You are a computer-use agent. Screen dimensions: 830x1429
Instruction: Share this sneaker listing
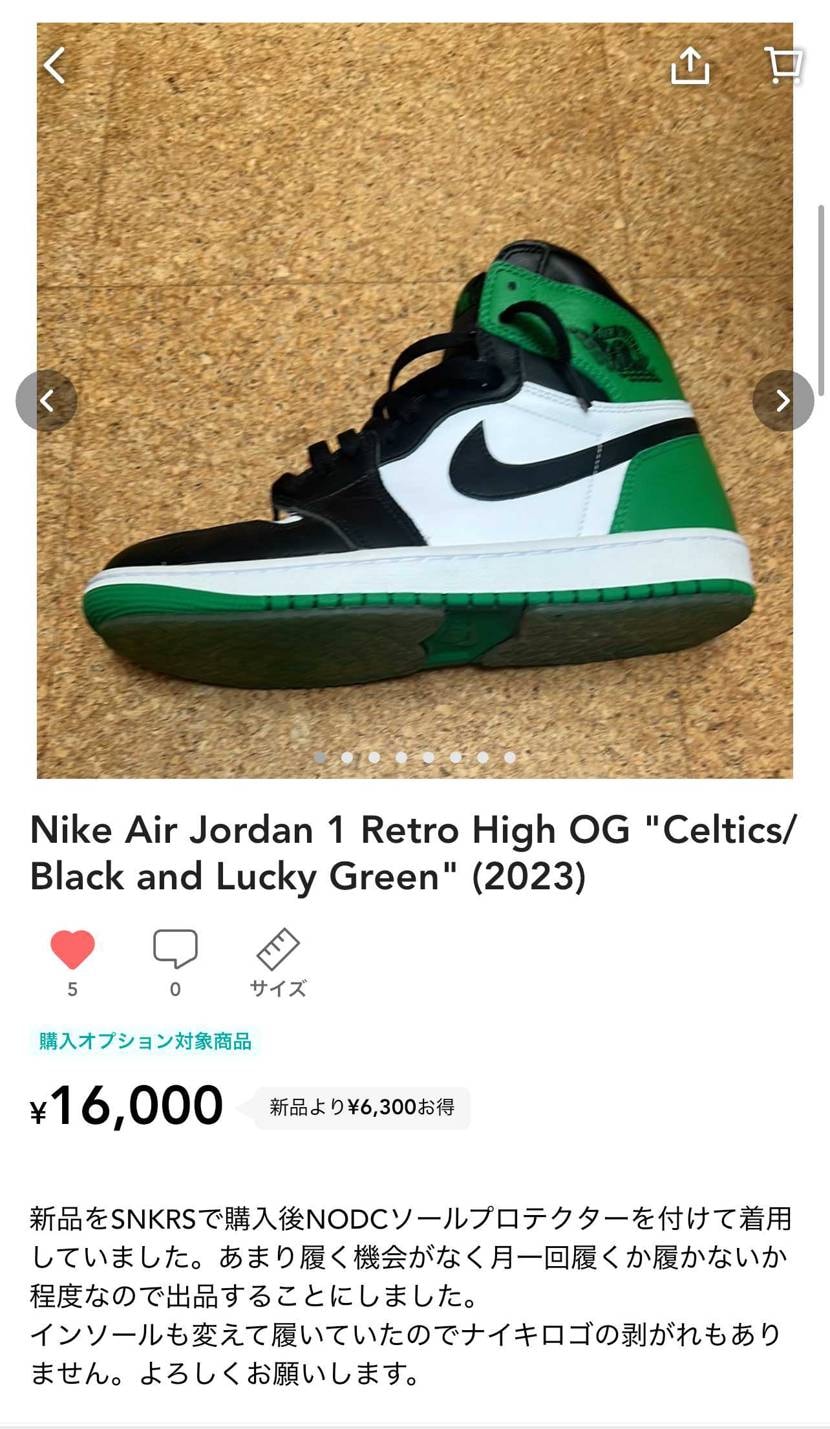(x=690, y=66)
